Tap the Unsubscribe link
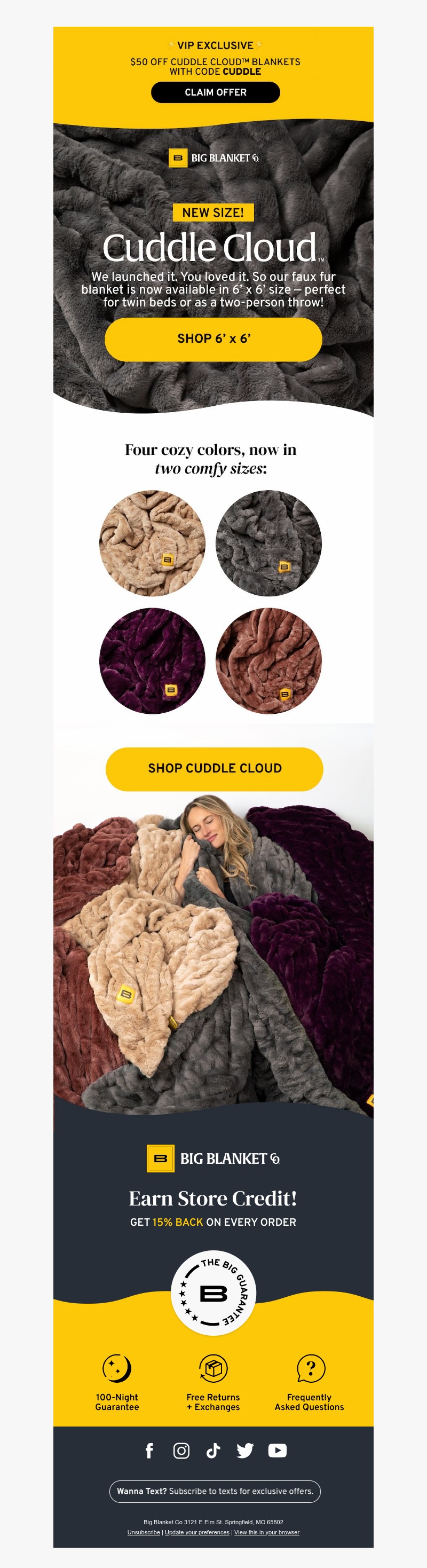Viewport: 427px width, 1568px height. [144, 1532]
